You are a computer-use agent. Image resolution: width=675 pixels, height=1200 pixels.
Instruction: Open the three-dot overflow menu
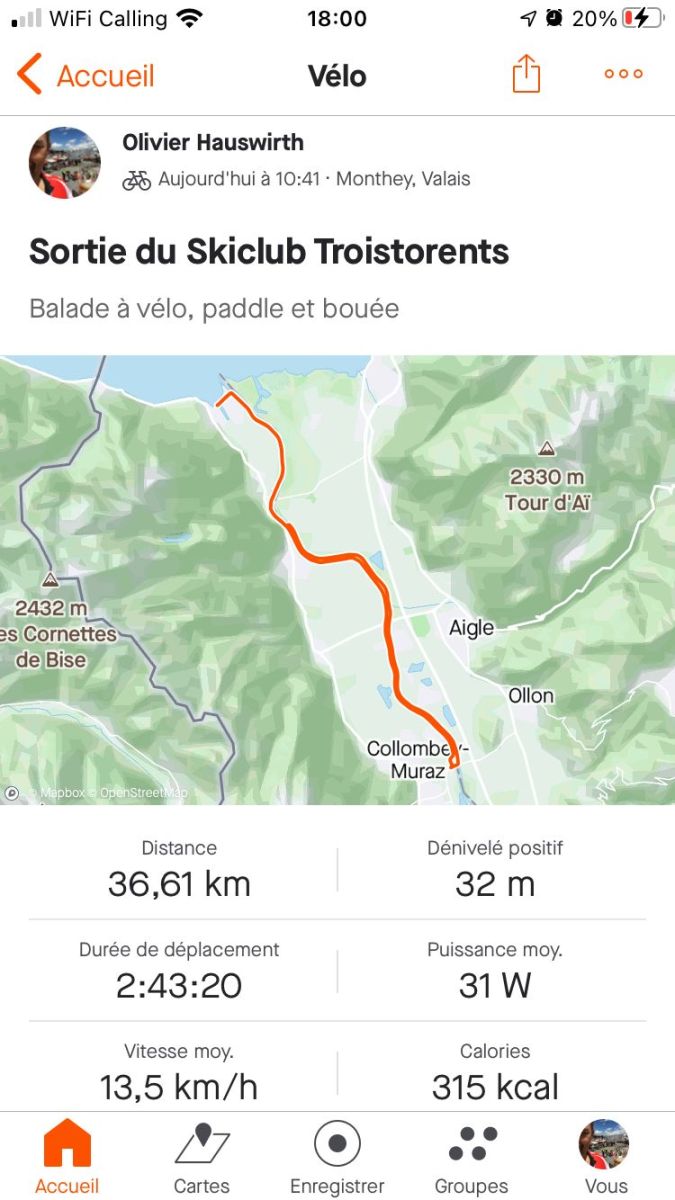click(623, 74)
